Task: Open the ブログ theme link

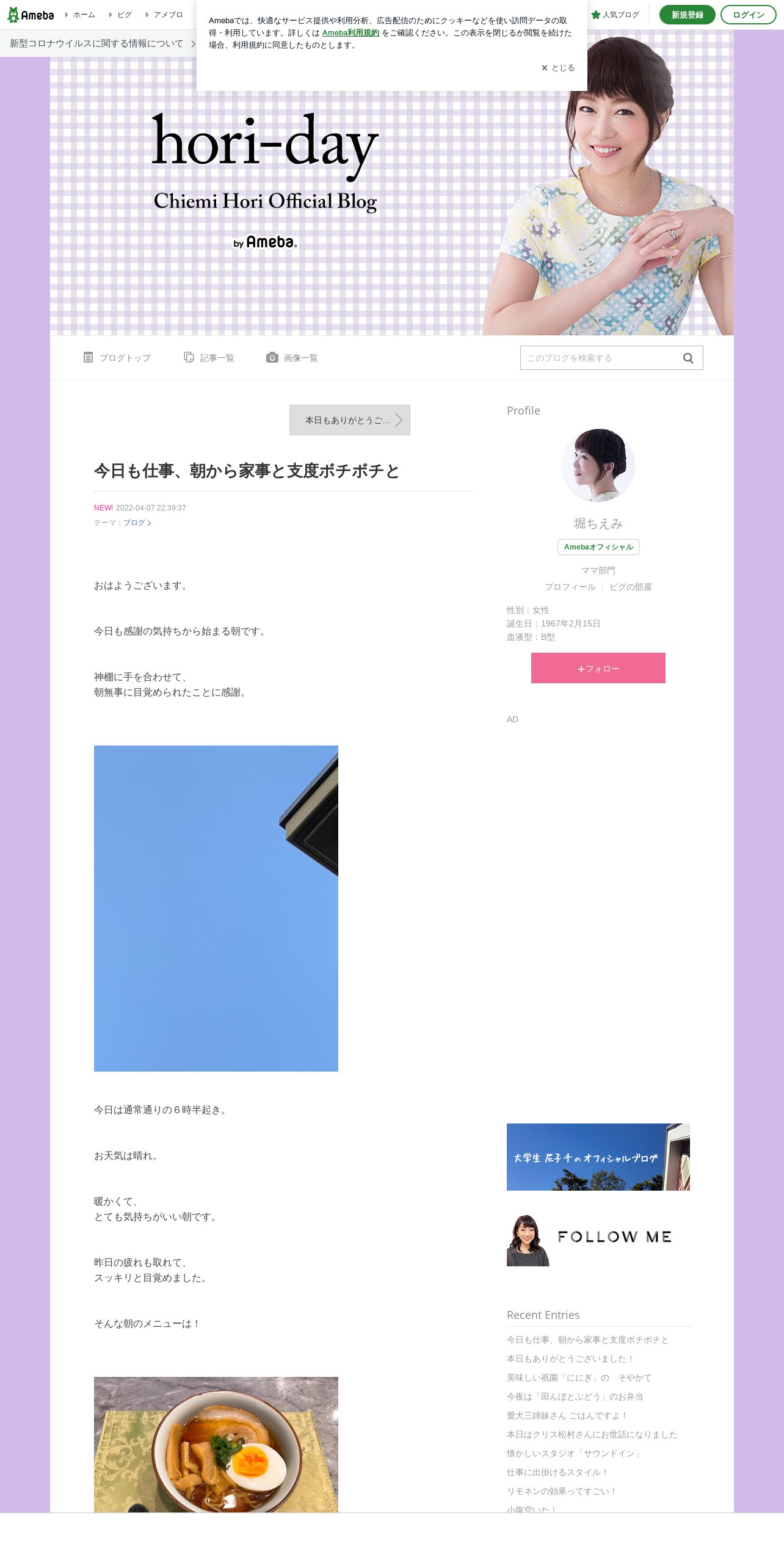Action: (x=137, y=523)
